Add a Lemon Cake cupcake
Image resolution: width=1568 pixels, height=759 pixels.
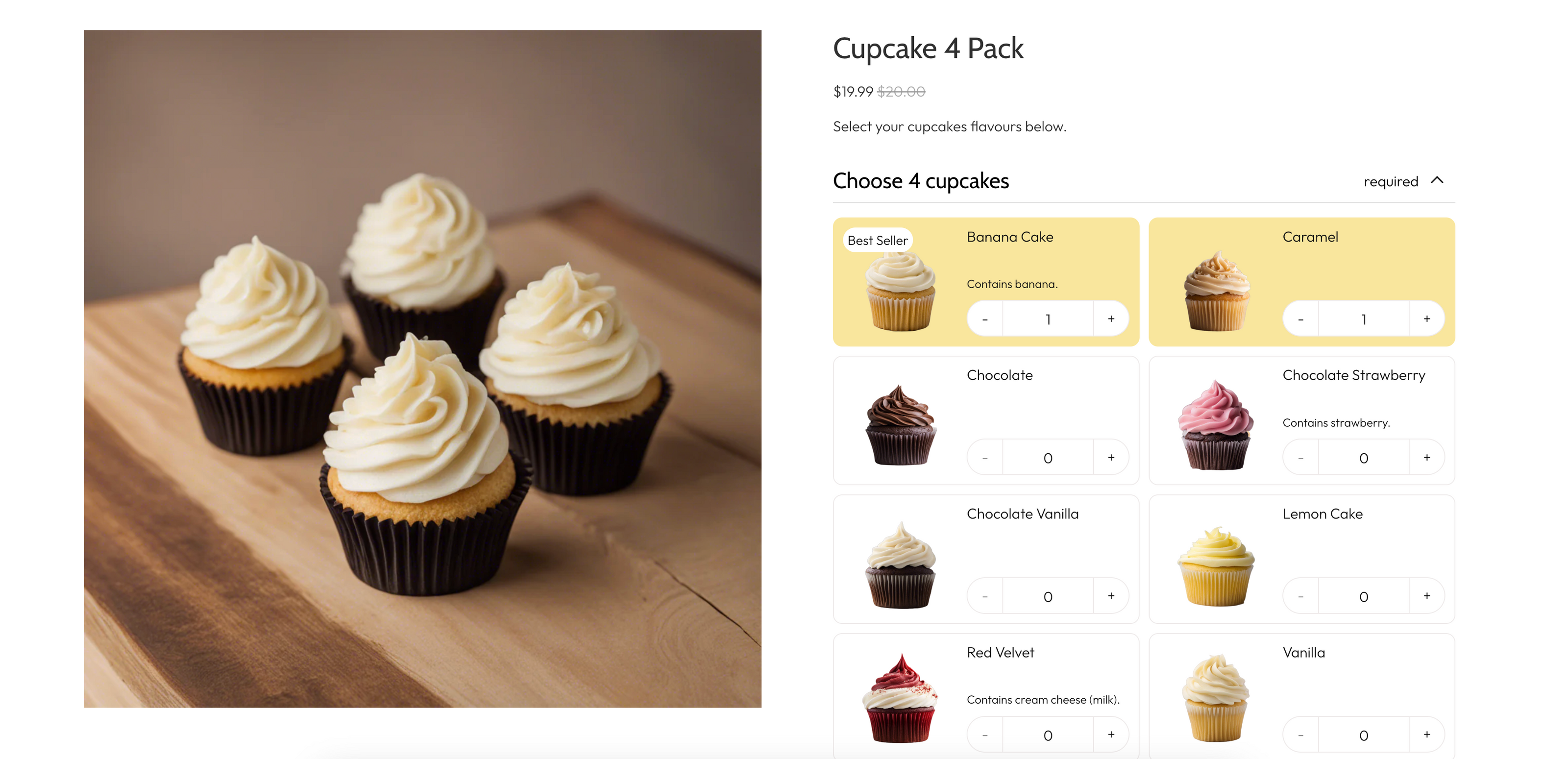tap(1426, 596)
